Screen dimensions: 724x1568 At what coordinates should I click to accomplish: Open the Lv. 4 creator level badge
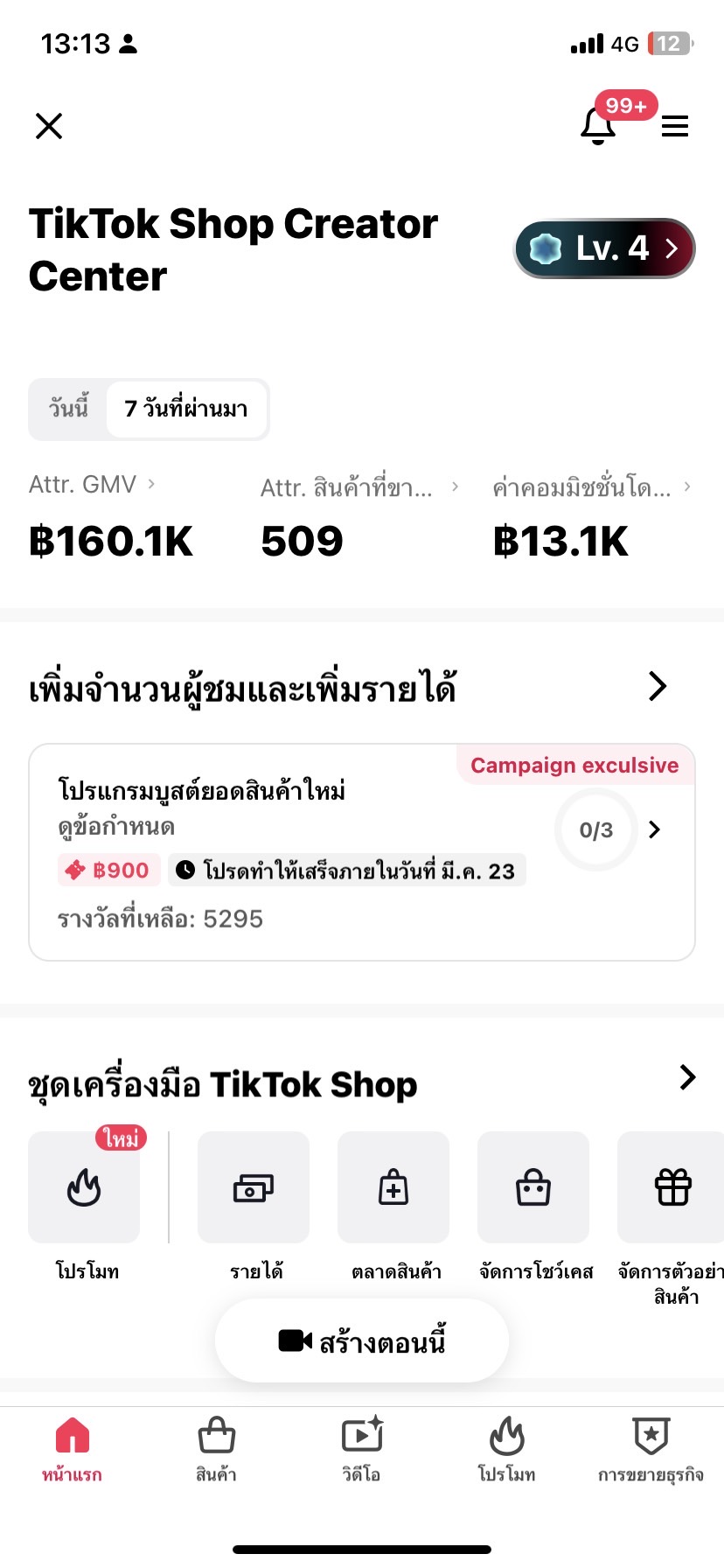[x=604, y=248]
